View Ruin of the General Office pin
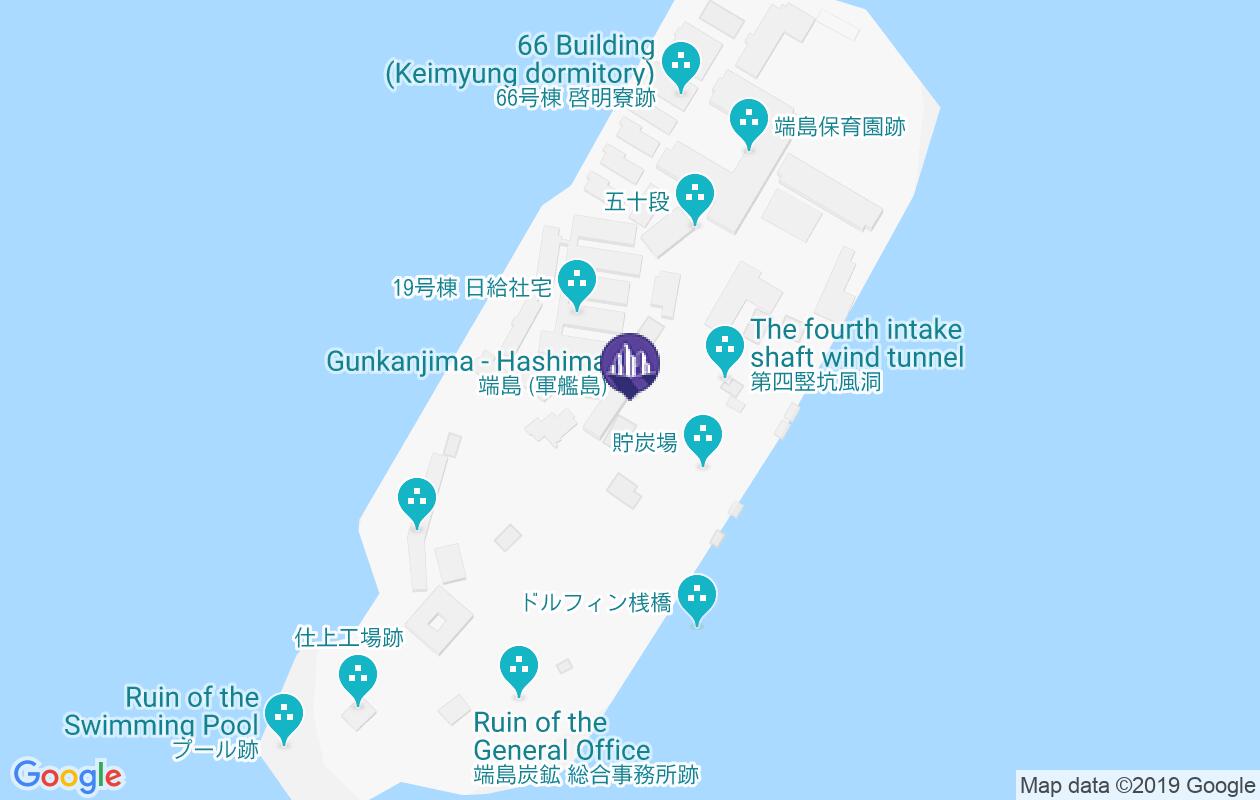 pyautogui.click(x=518, y=668)
